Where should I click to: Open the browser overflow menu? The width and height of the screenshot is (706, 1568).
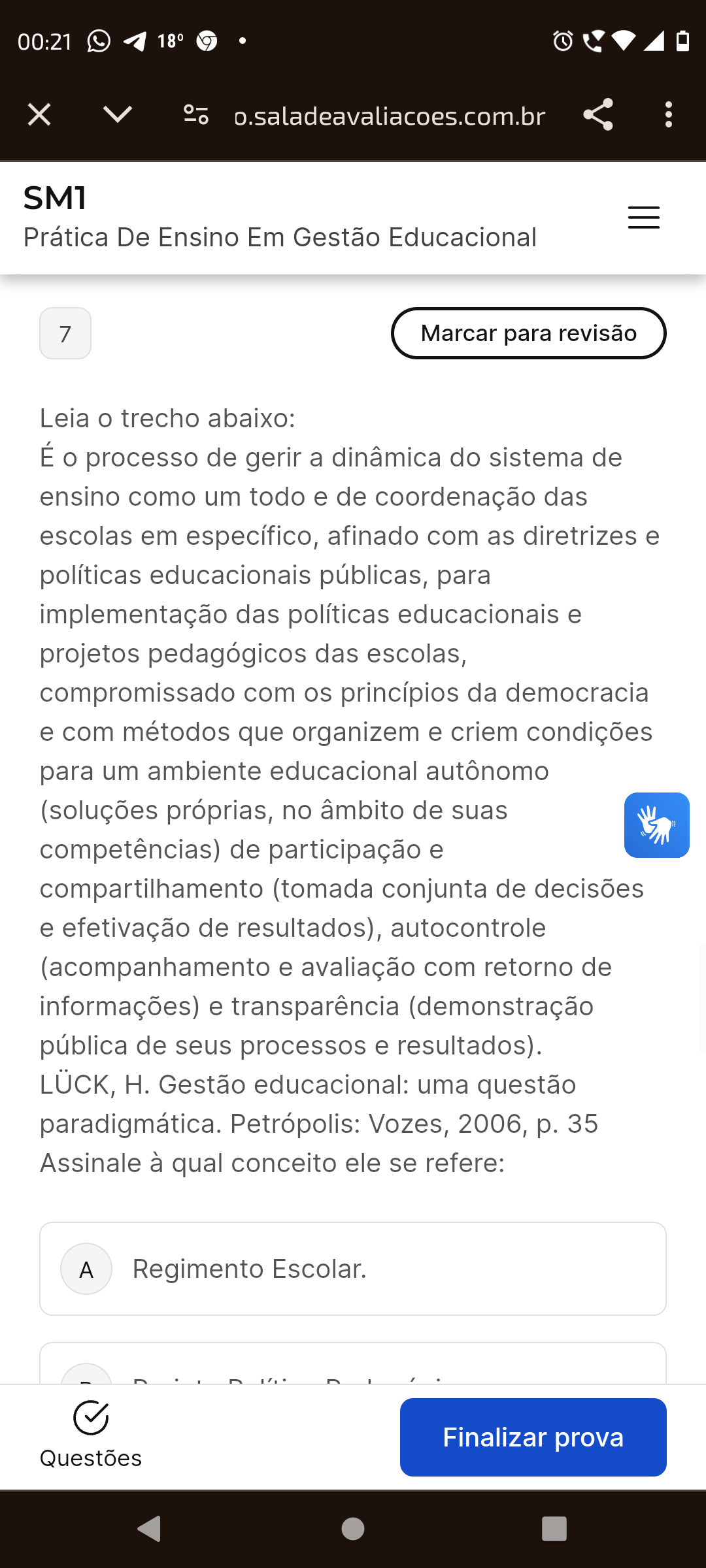668,115
